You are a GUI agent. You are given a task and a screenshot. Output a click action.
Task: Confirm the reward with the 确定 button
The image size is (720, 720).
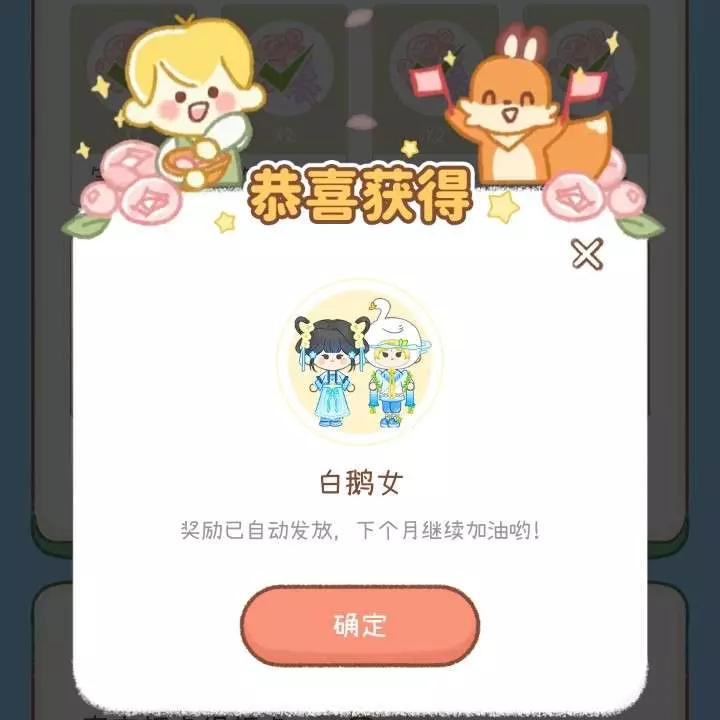point(360,626)
